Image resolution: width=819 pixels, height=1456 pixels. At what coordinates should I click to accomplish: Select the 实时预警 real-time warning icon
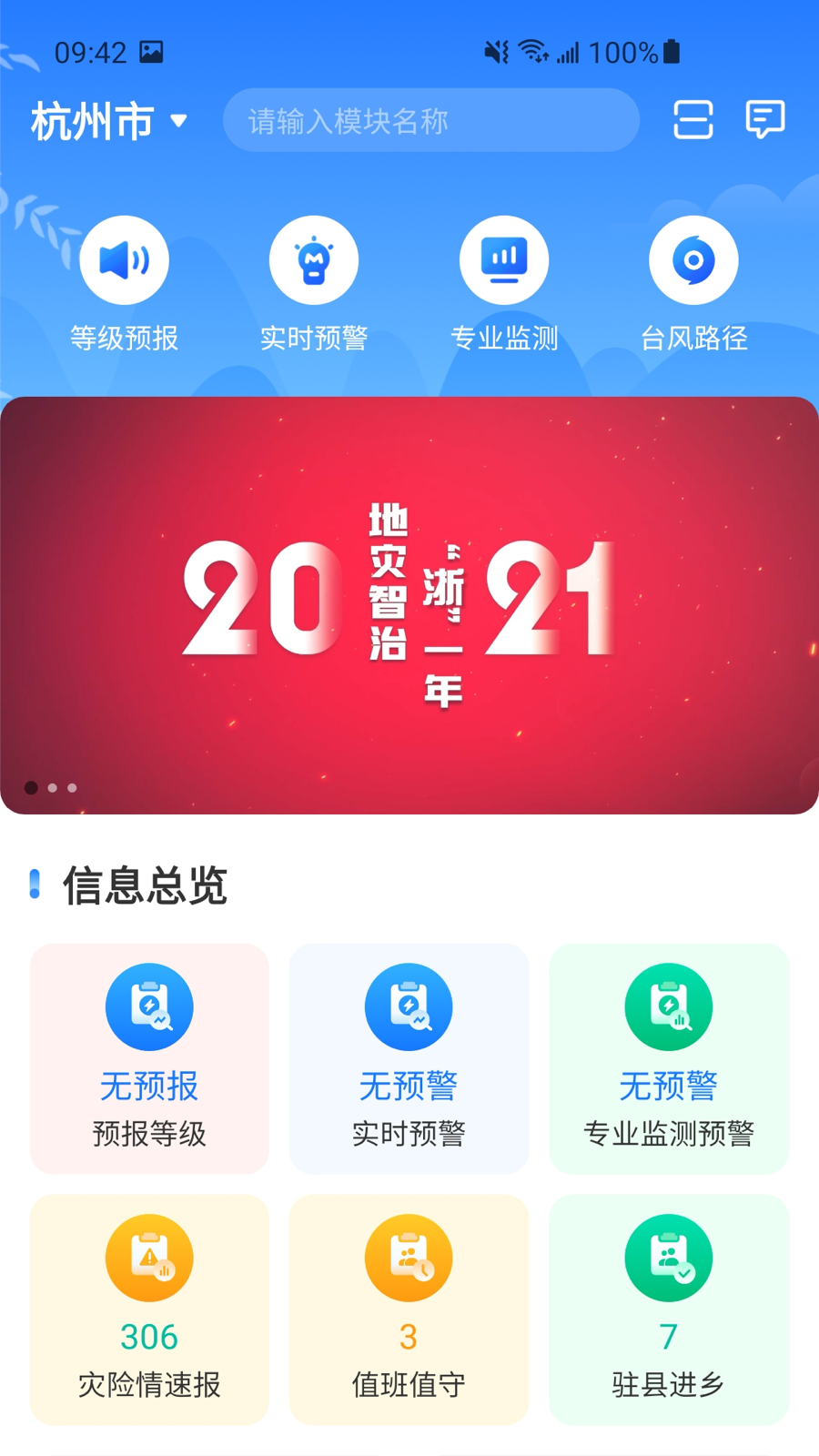coord(313,258)
